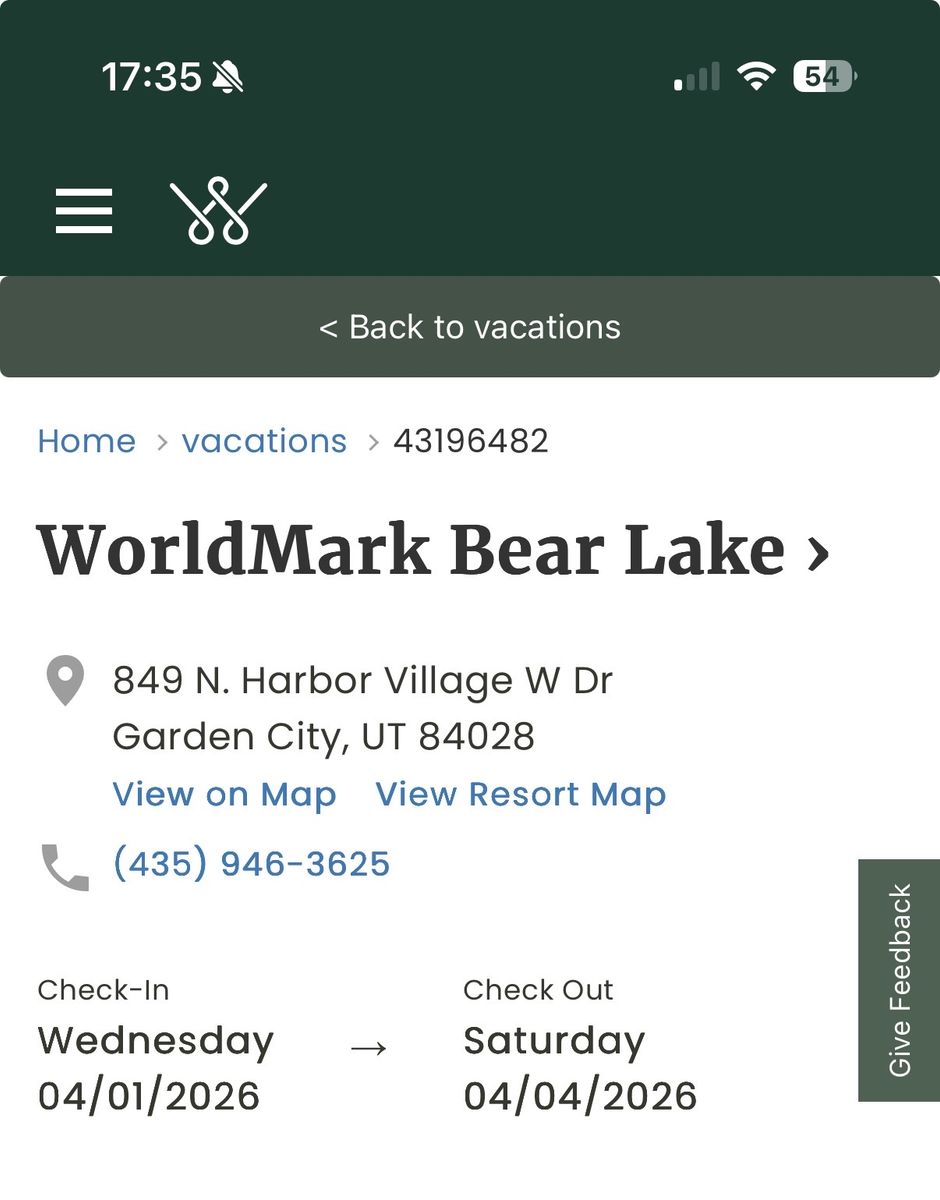Tap the battery indicator showing 54
The height and width of the screenshot is (1200, 940).
click(x=822, y=76)
